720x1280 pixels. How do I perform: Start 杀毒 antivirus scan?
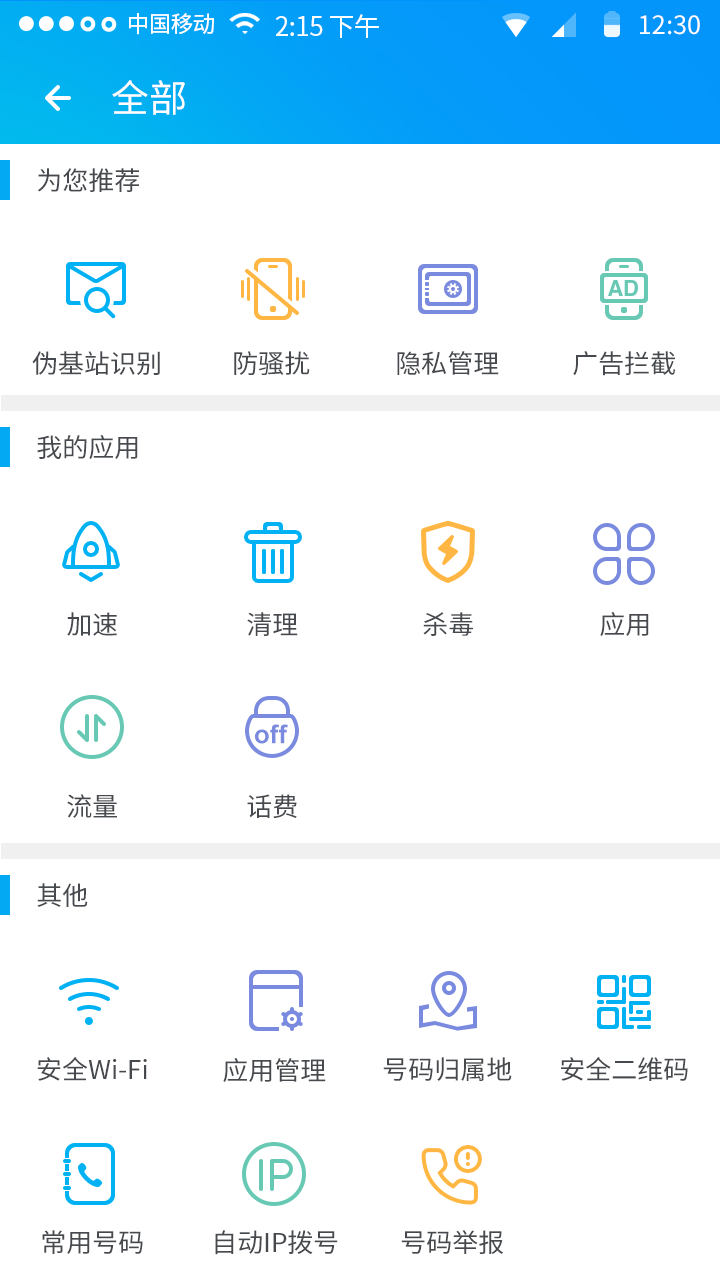[448, 577]
